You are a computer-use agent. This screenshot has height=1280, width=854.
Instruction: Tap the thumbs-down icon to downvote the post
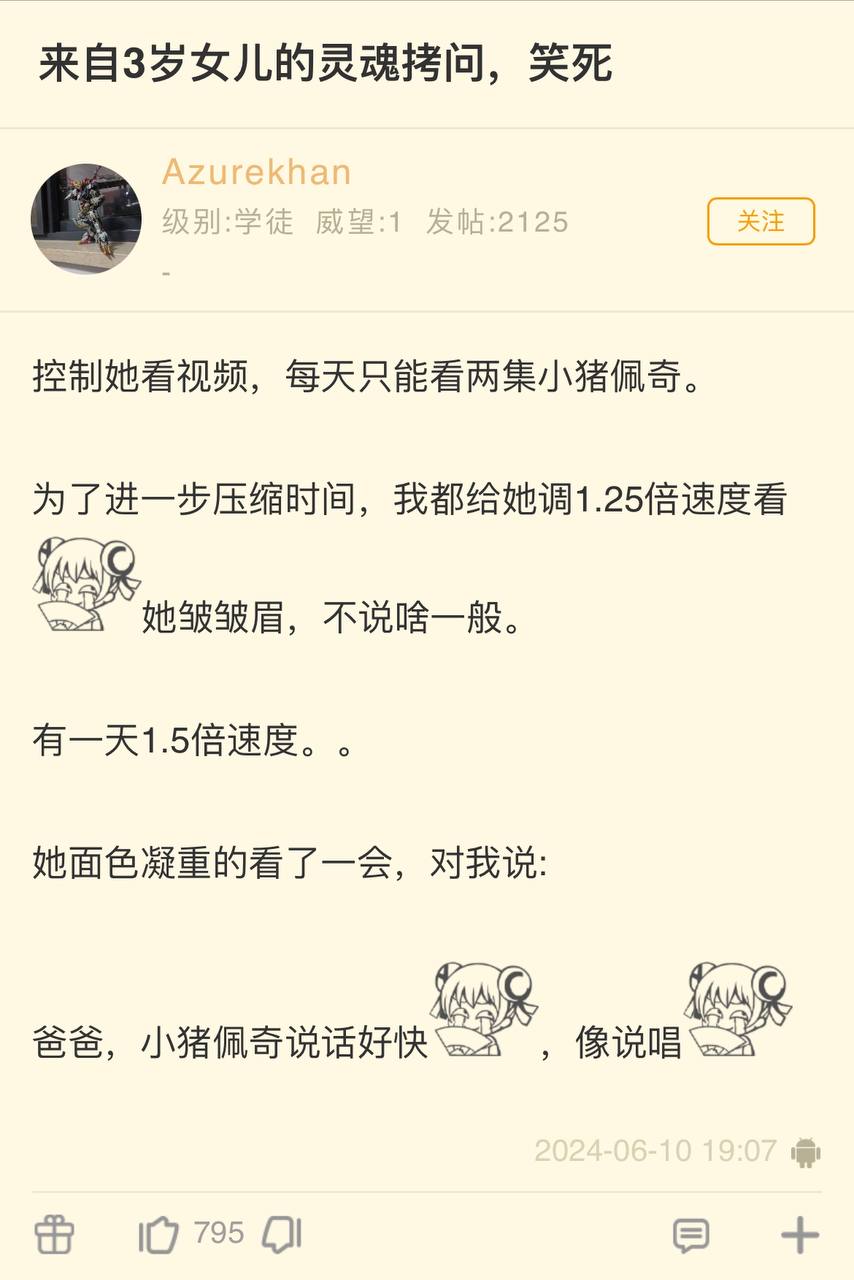pos(280,1232)
